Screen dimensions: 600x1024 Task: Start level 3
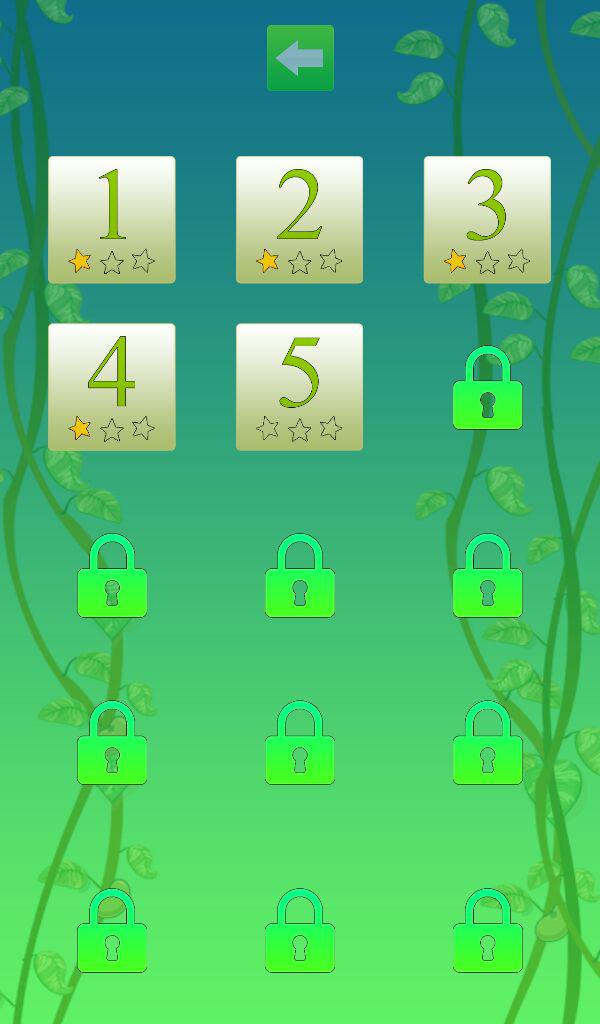487,219
